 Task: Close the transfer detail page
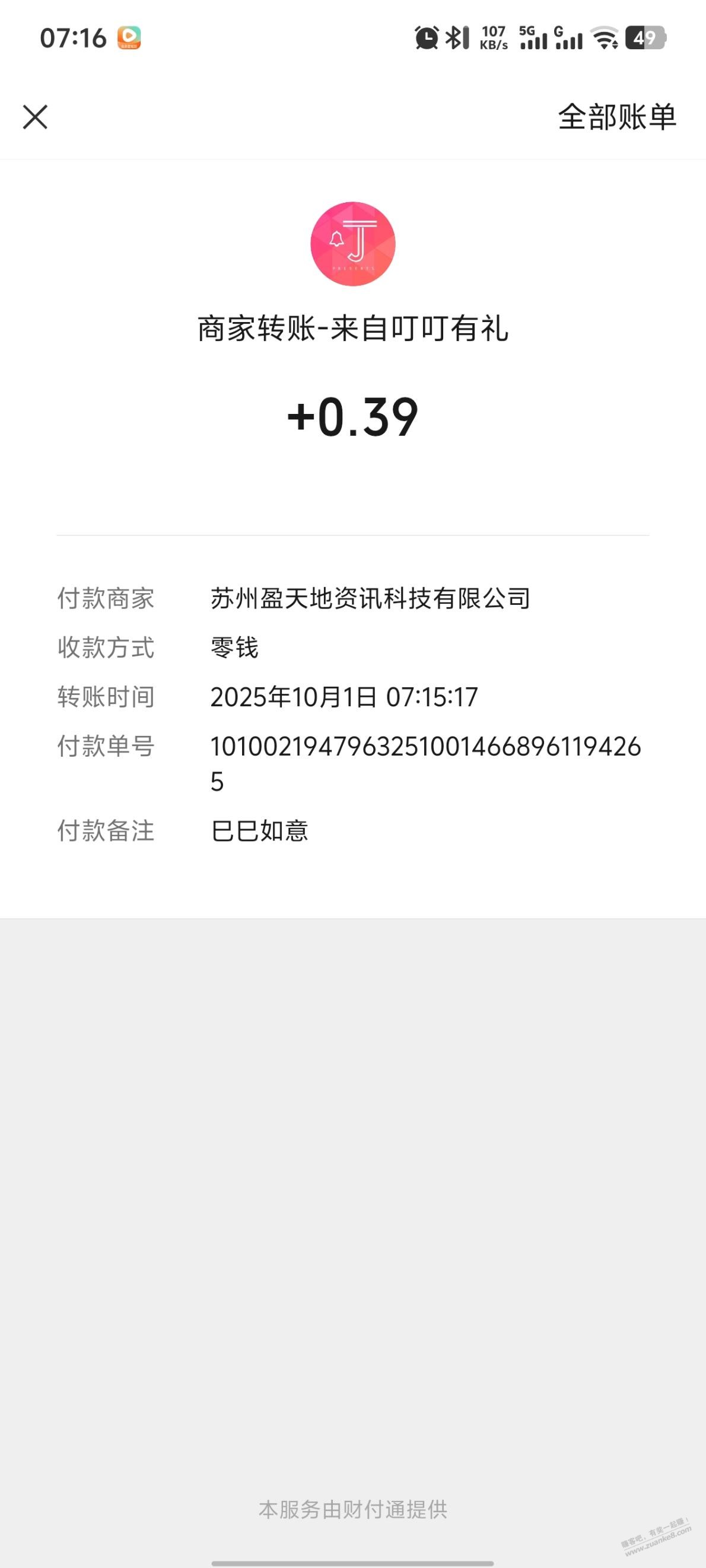coord(36,117)
